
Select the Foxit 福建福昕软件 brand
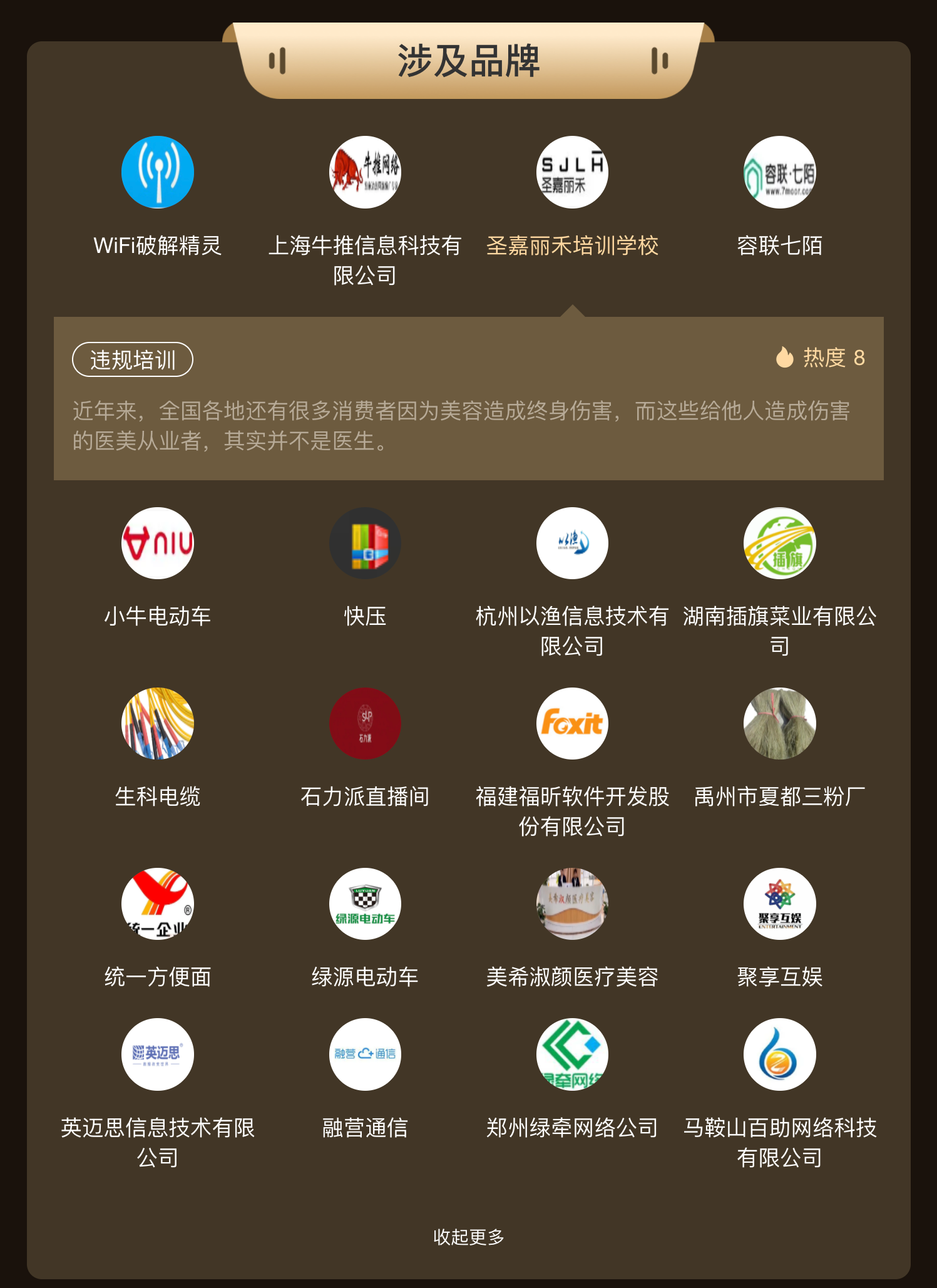[572, 724]
